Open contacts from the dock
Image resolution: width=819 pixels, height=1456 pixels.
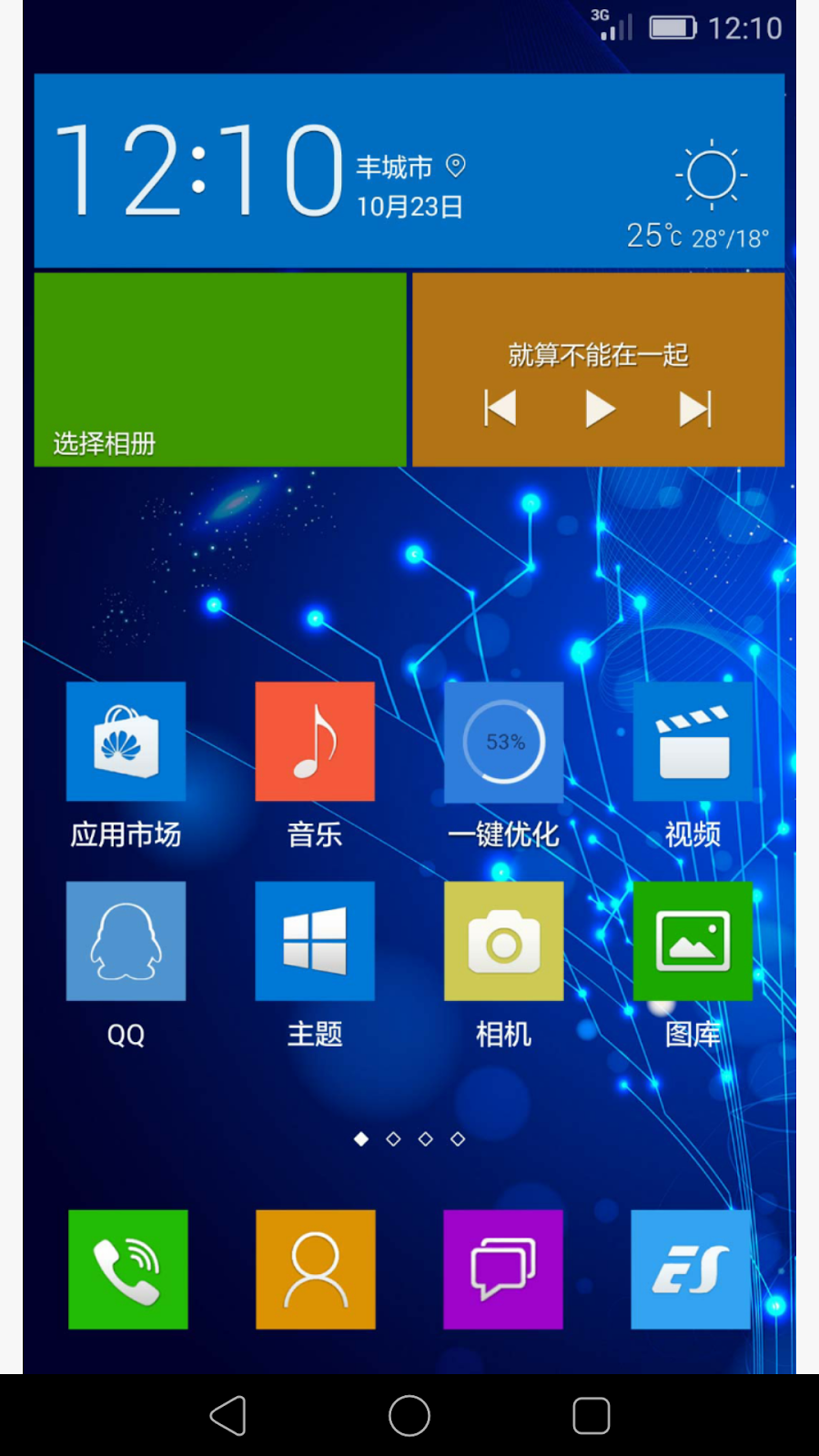[316, 1269]
